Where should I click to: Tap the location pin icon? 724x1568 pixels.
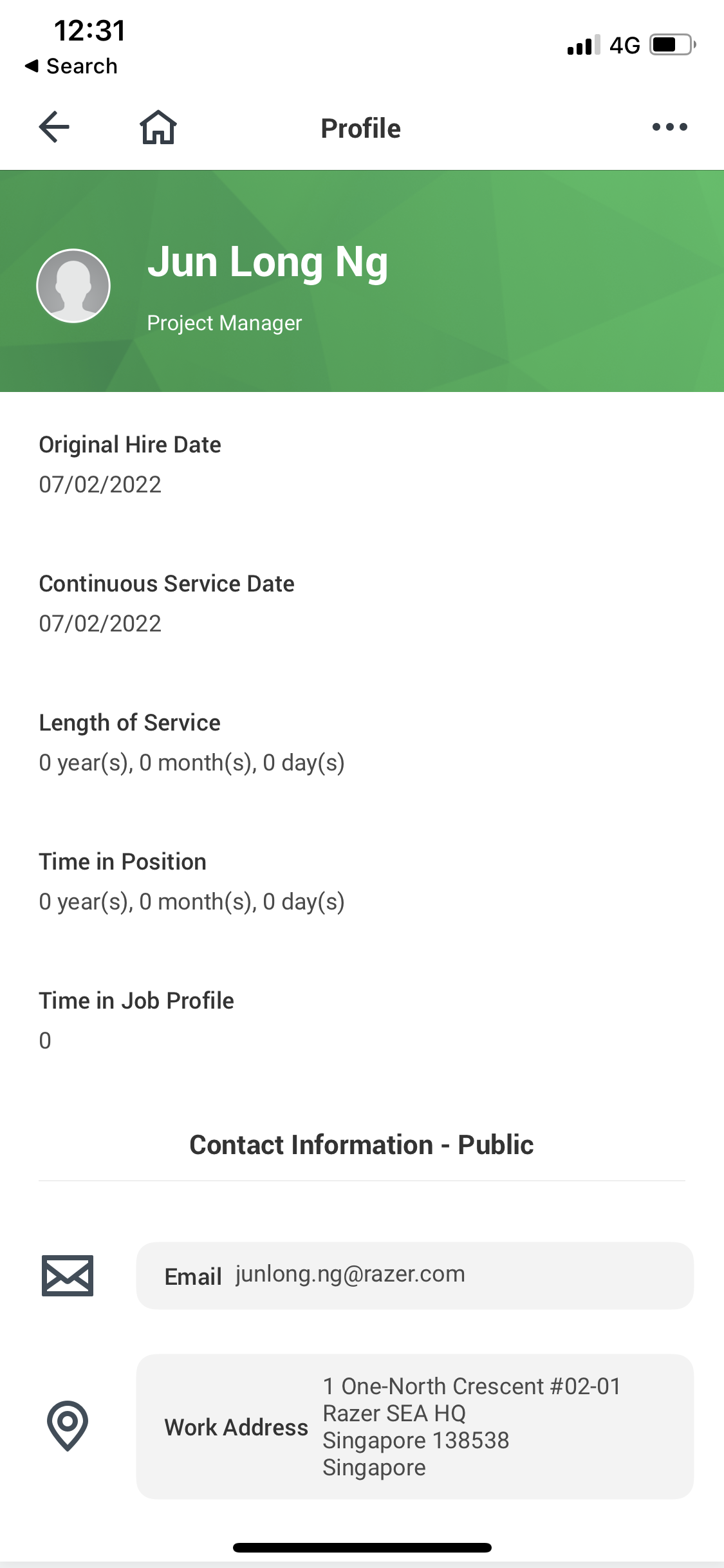tap(68, 1426)
